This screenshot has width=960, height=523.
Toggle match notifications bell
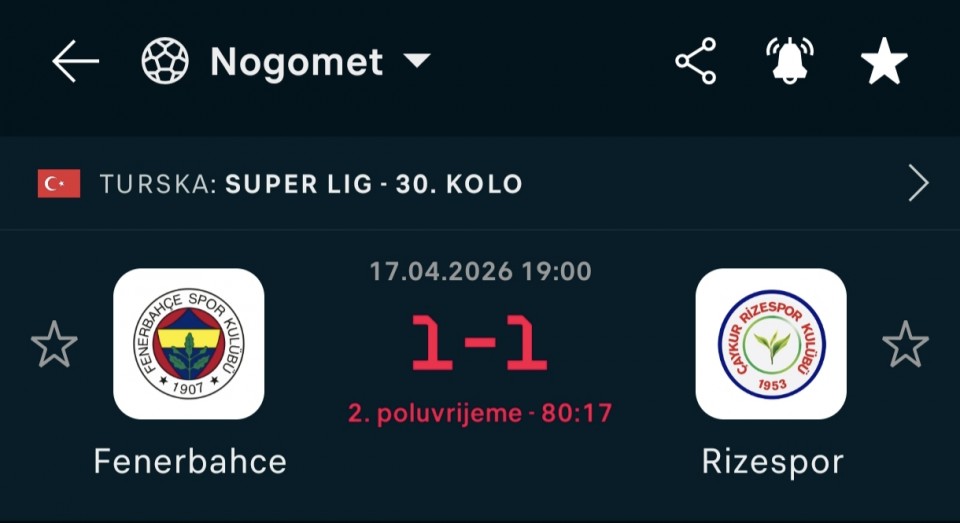pyautogui.click(x=790, y=62)
